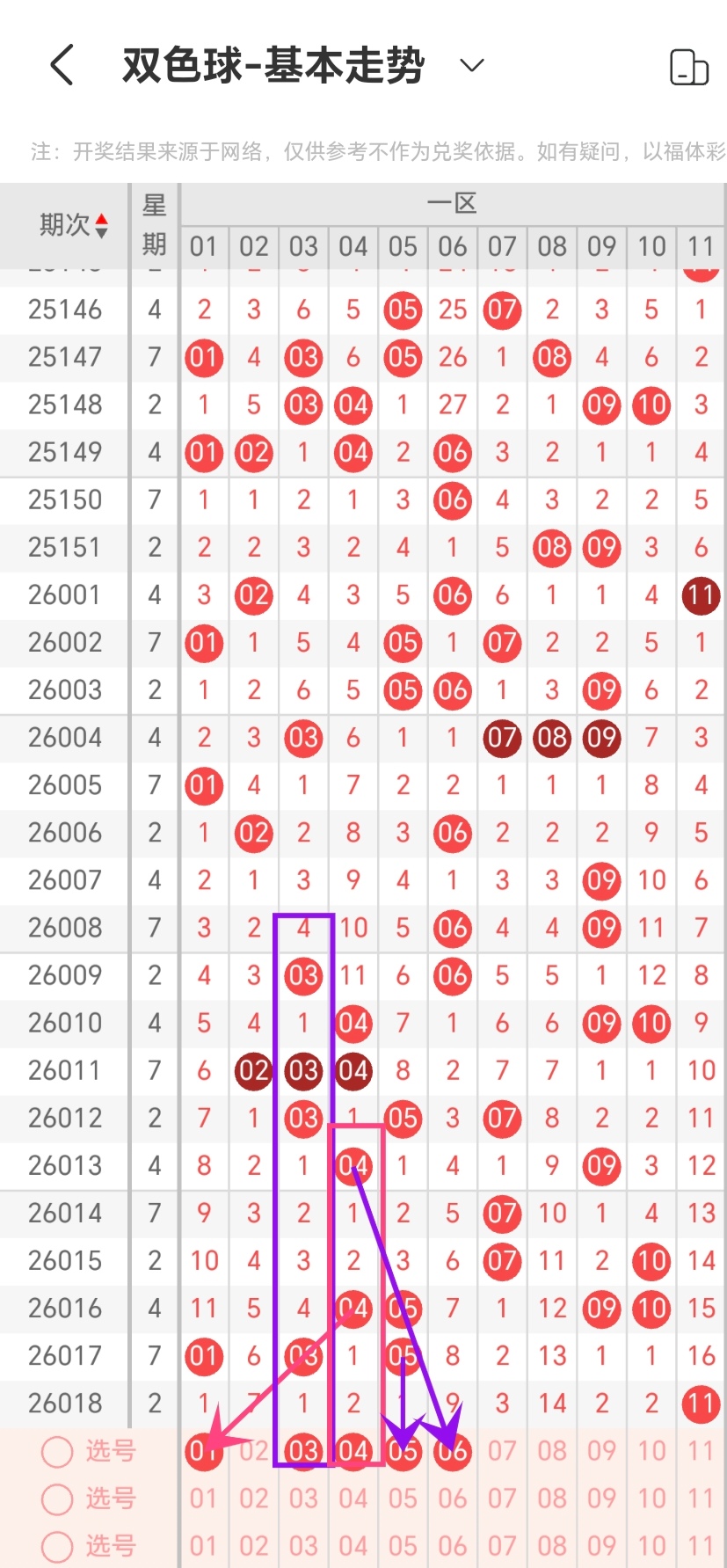Sort the draws by 期次
Viewport: 727px width, 1568px height.
[x=74, y=225]
